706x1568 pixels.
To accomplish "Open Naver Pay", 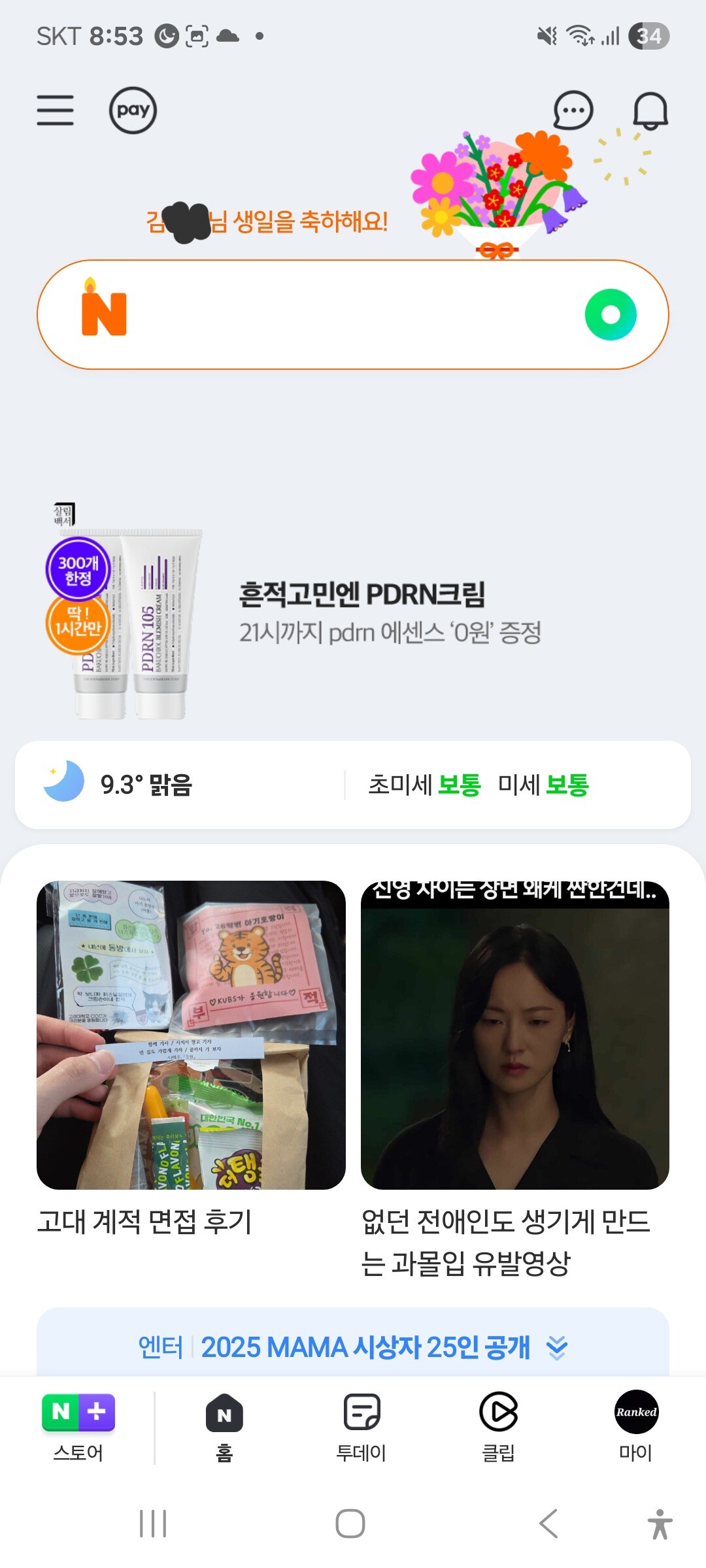I will 133,110.
